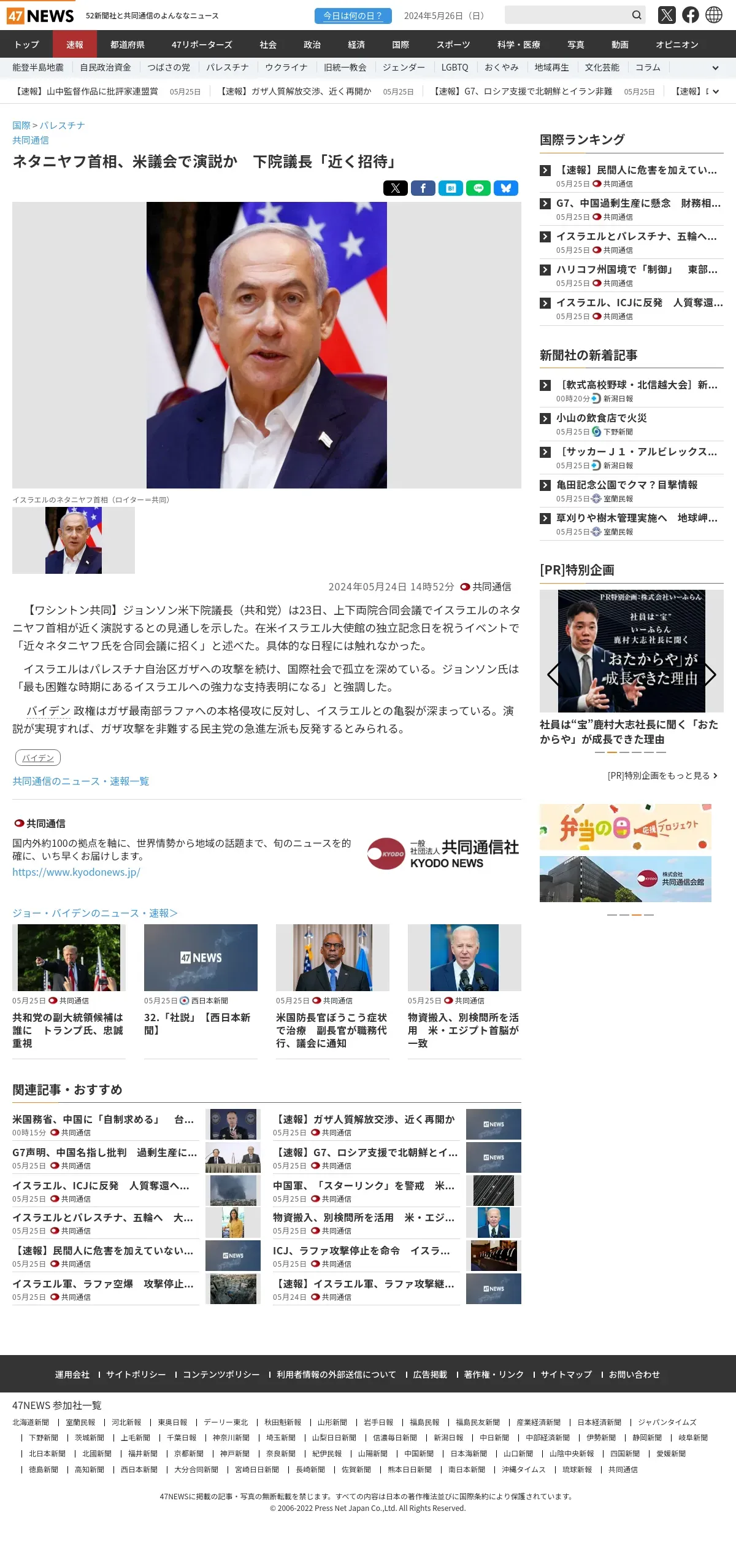
Task: Open ranking item G7、中国過剰生産に懸念
Action: point(638,203)
